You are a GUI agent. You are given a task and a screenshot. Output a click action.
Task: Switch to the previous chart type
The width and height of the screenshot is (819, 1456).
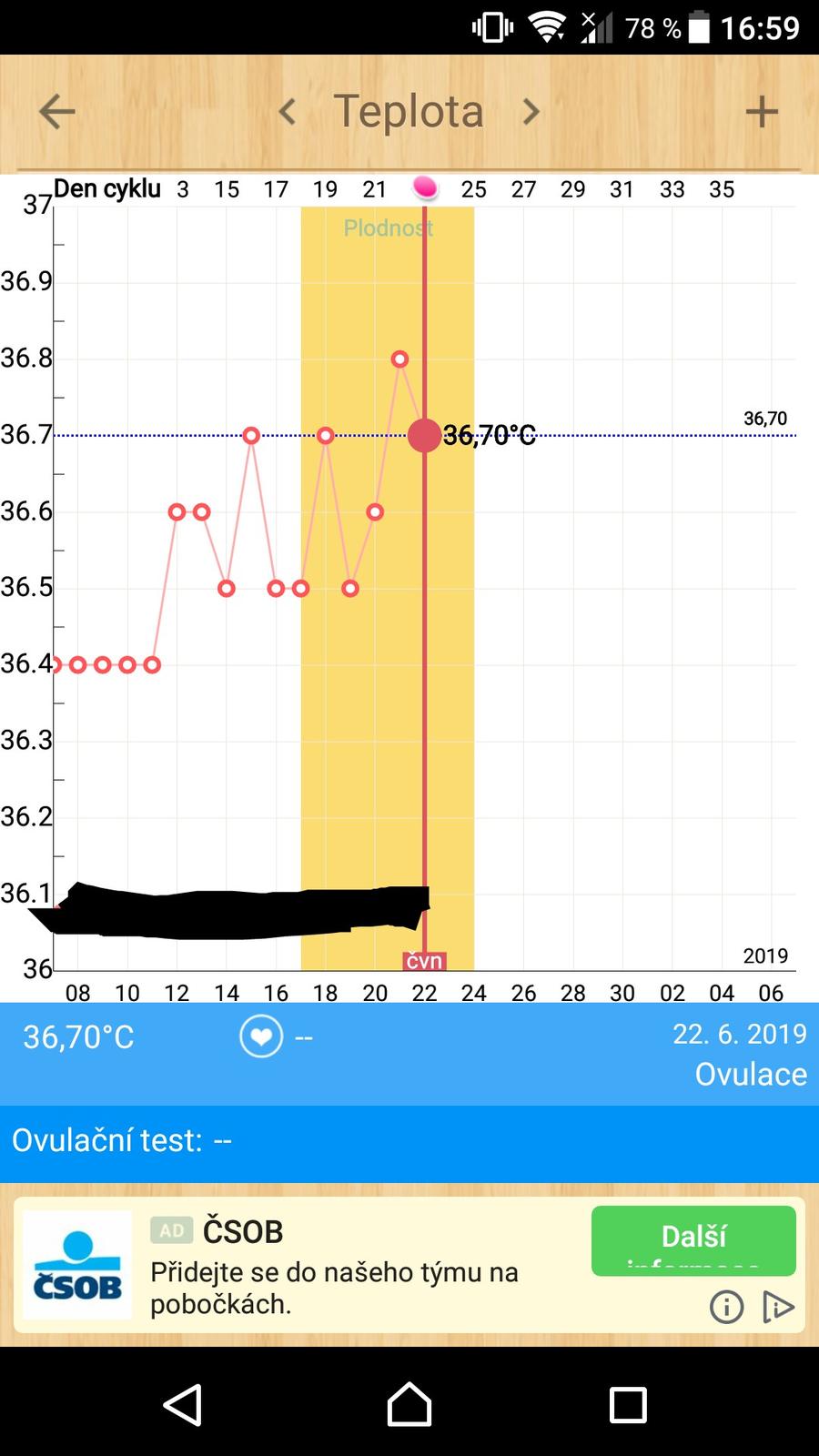[288, 112]
